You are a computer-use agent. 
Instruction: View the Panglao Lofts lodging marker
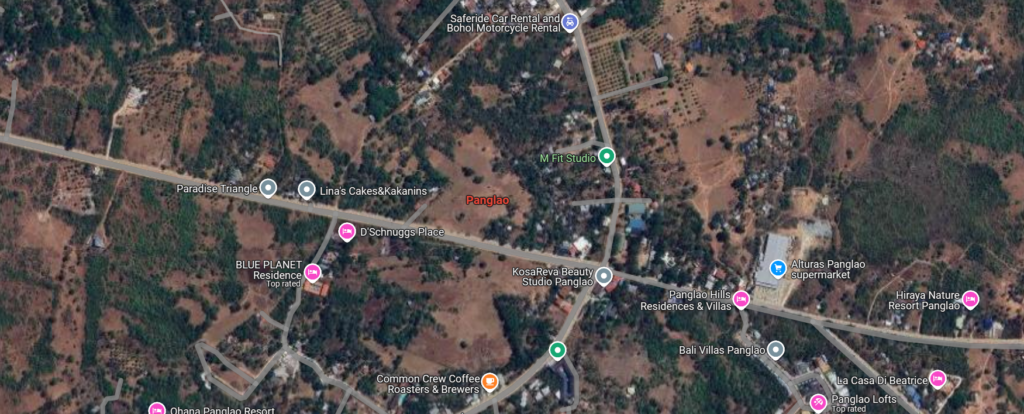(817, 403)
